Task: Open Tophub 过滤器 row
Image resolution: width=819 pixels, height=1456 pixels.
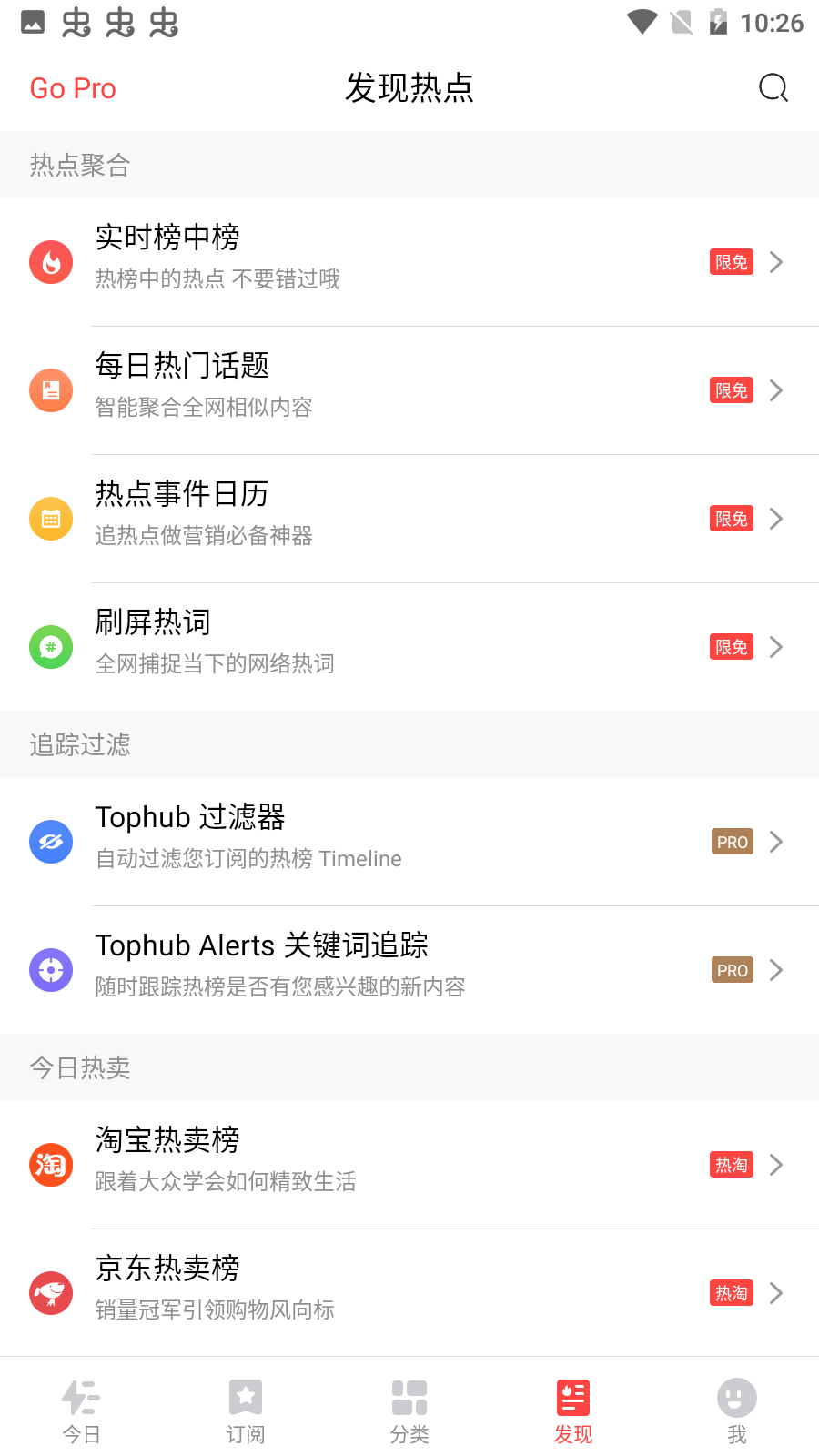Action: click(x=409, y=842)
